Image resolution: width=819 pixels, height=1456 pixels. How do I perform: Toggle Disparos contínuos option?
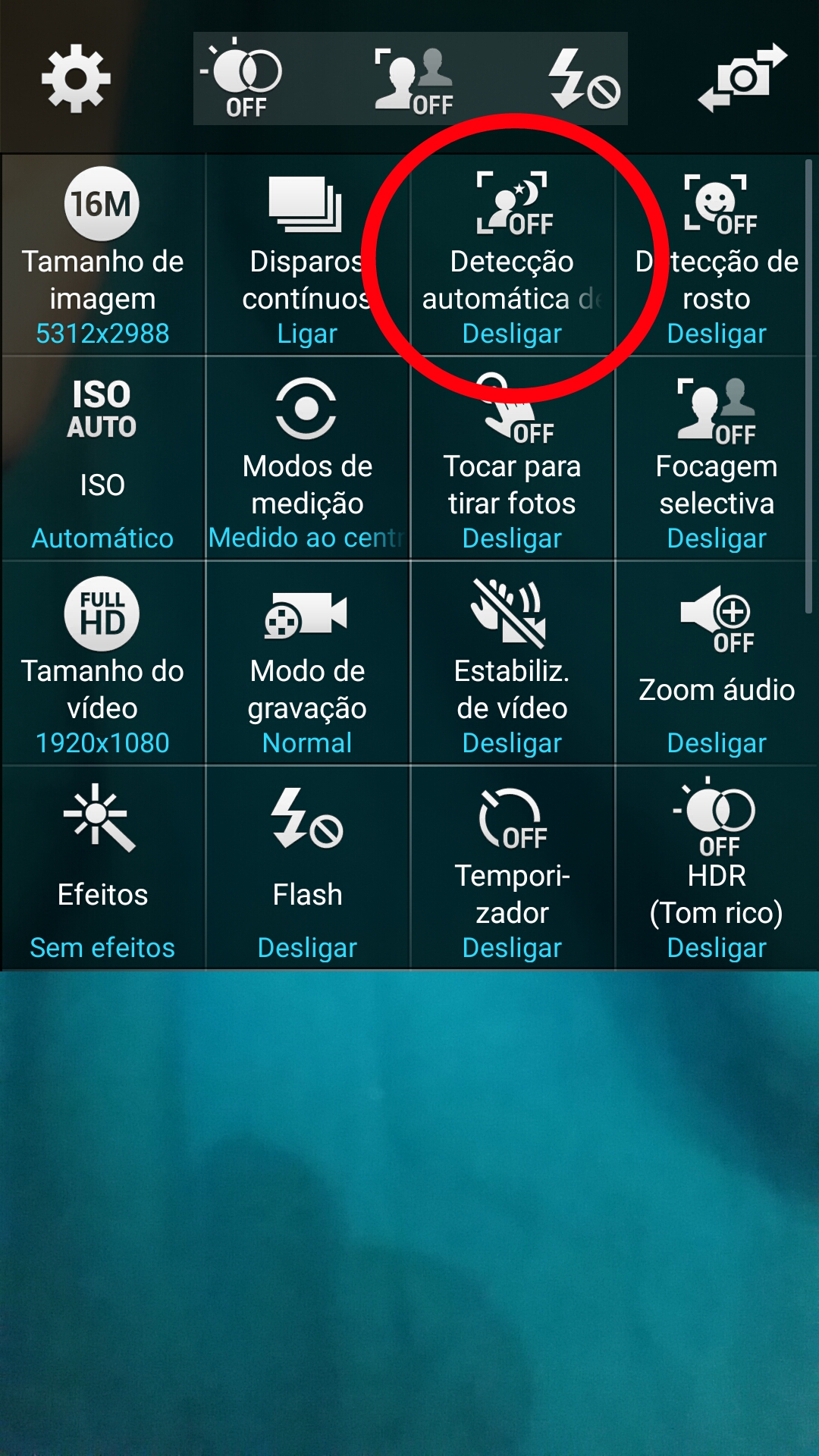click(x=307, y=256)
